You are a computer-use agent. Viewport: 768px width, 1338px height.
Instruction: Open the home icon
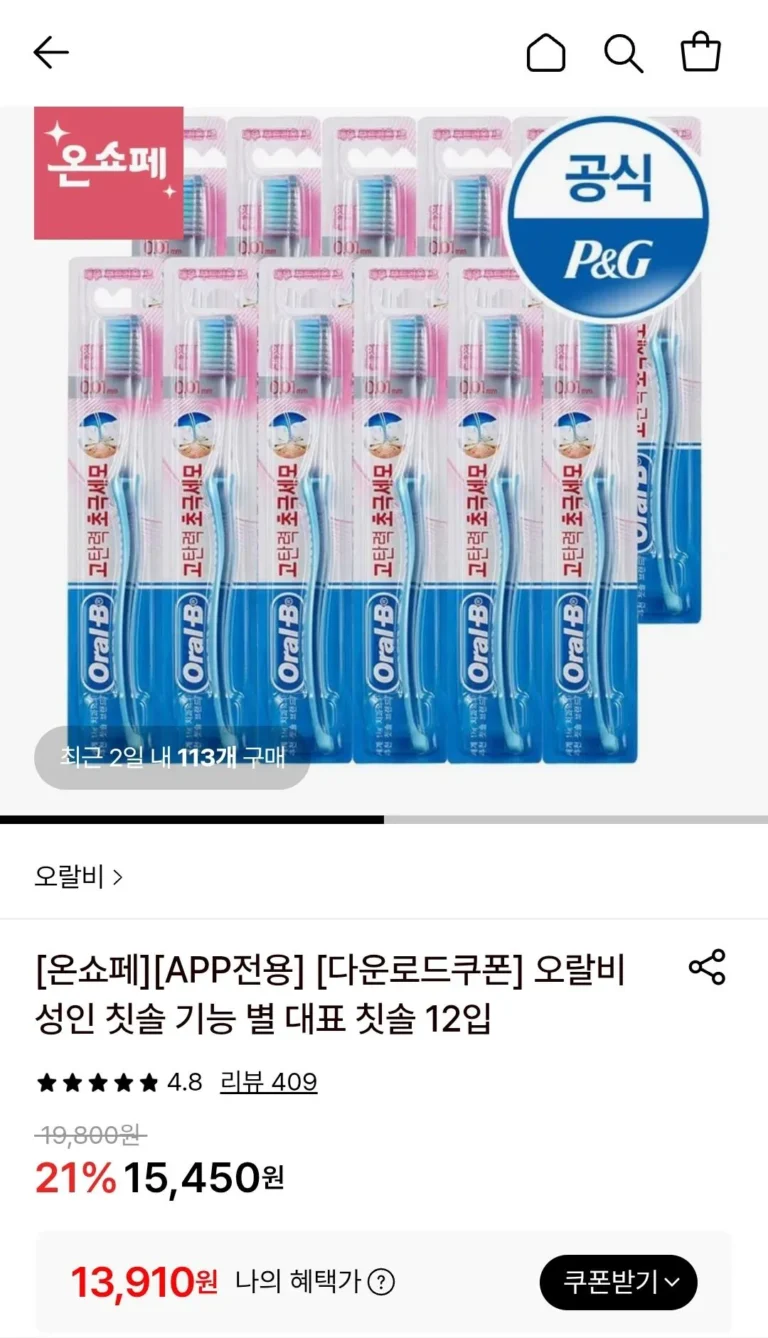[545, 53]
